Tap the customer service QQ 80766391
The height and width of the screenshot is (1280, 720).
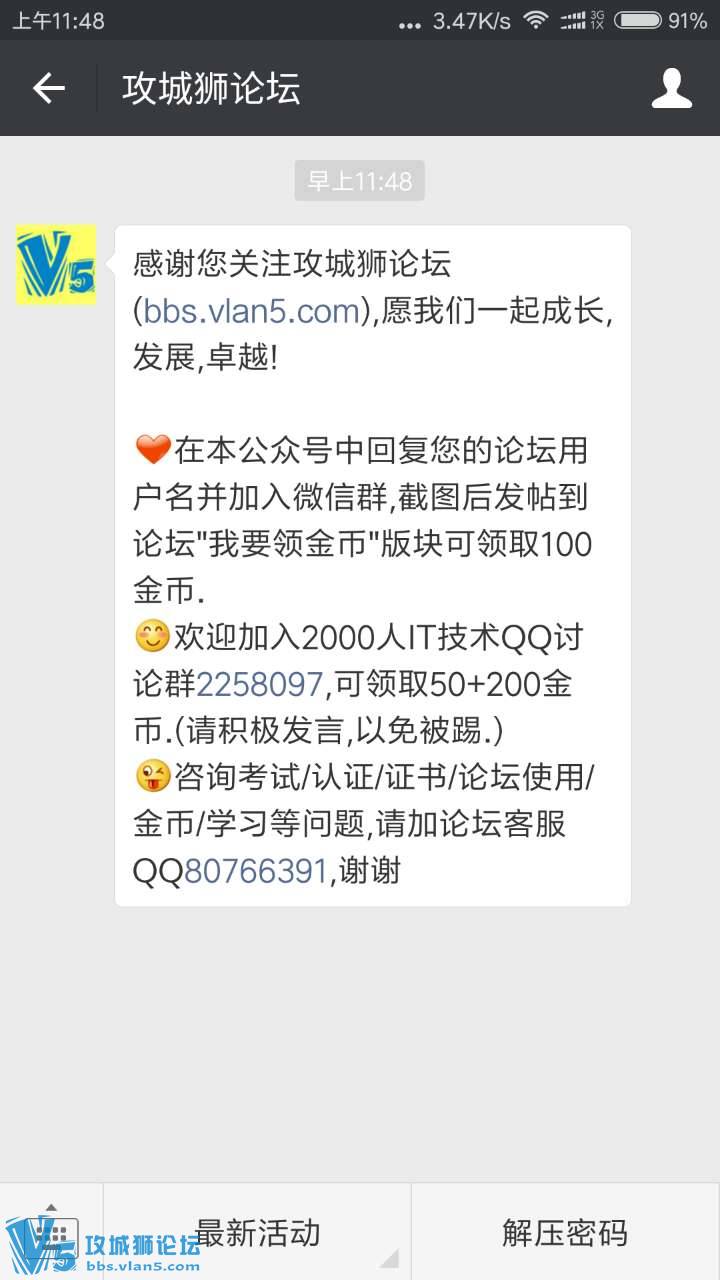256,871
